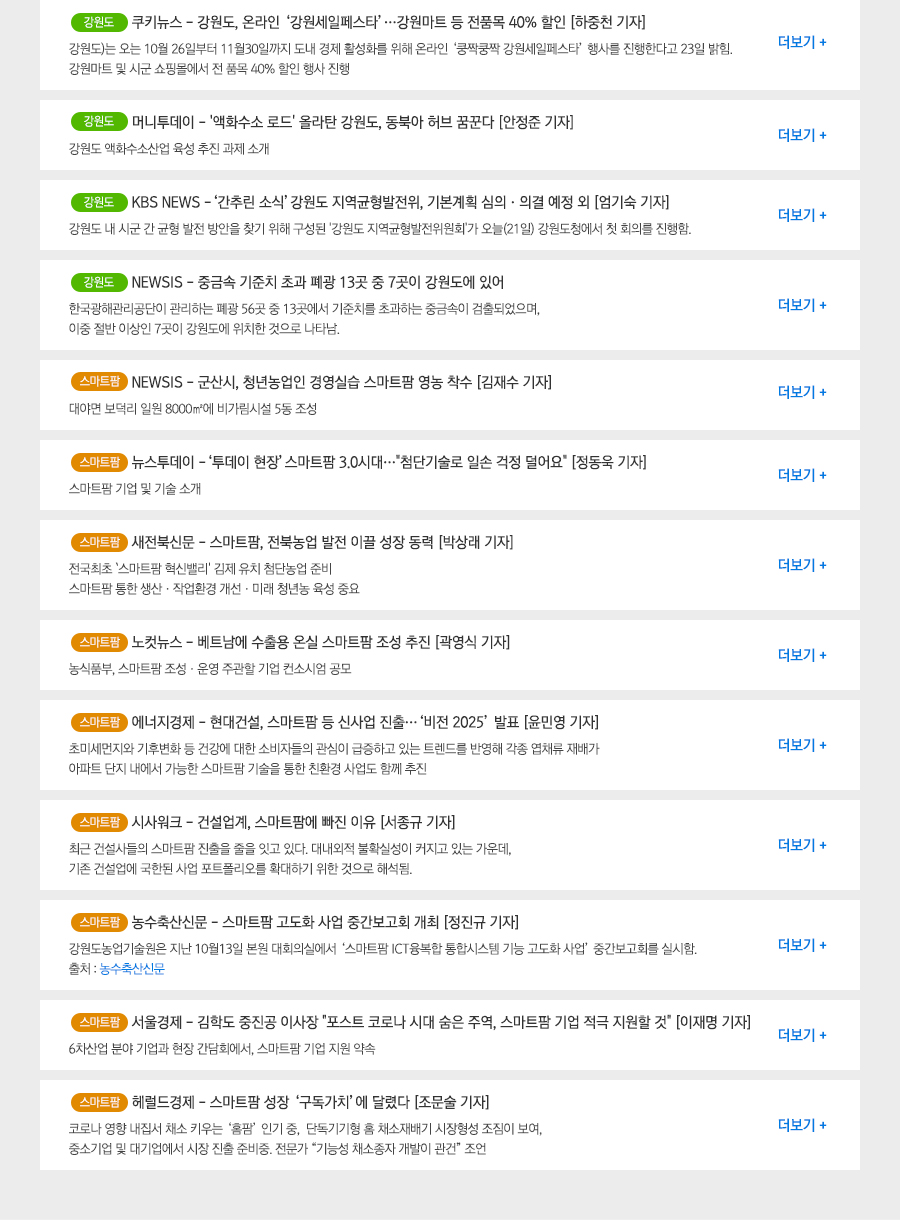Open 더보기 for NEWSIS 폐광 중금속 article
This screenshot has height=1220, width=900.
802,305
